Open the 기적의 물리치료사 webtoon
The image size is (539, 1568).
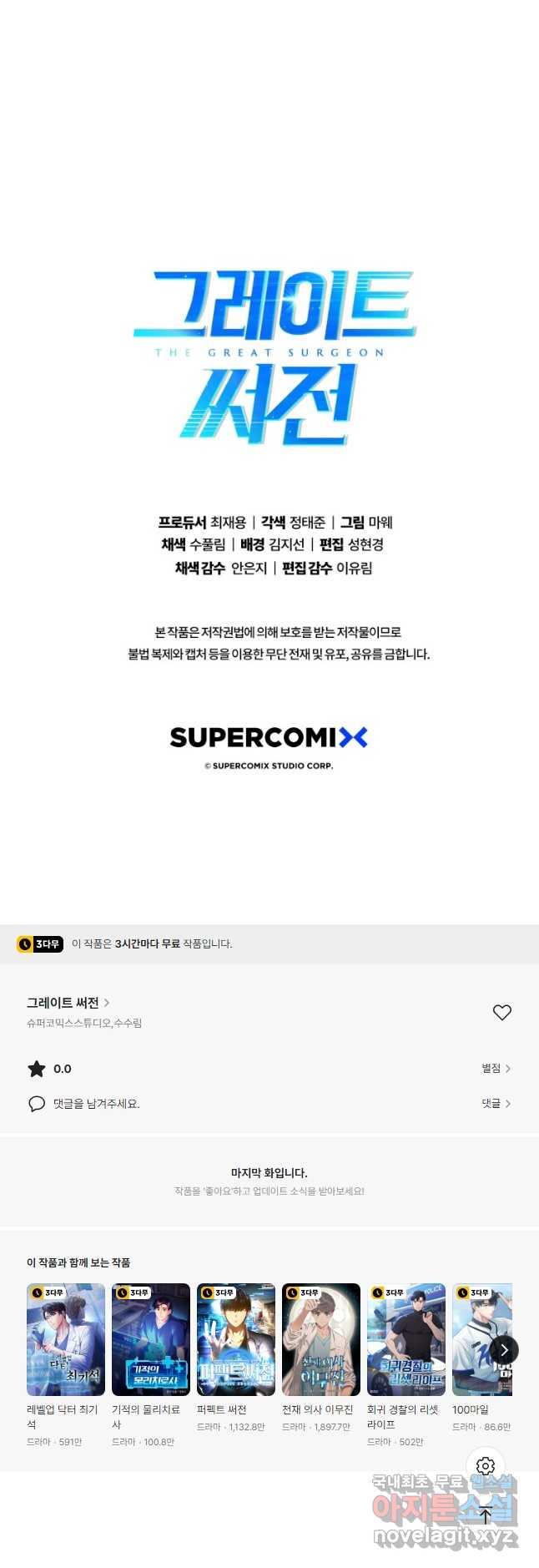point(151,1340)
